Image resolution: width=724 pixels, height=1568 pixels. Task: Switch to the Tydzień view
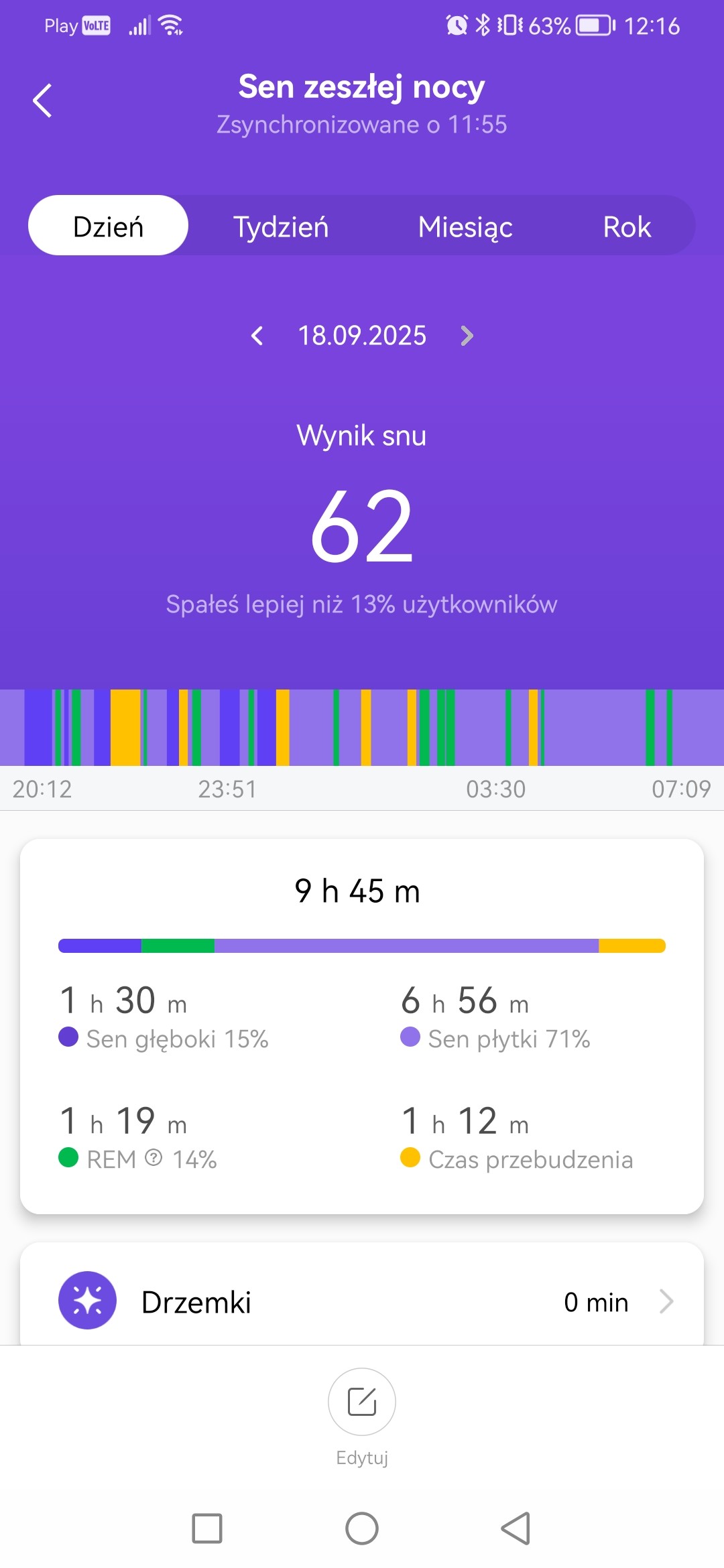281,226
